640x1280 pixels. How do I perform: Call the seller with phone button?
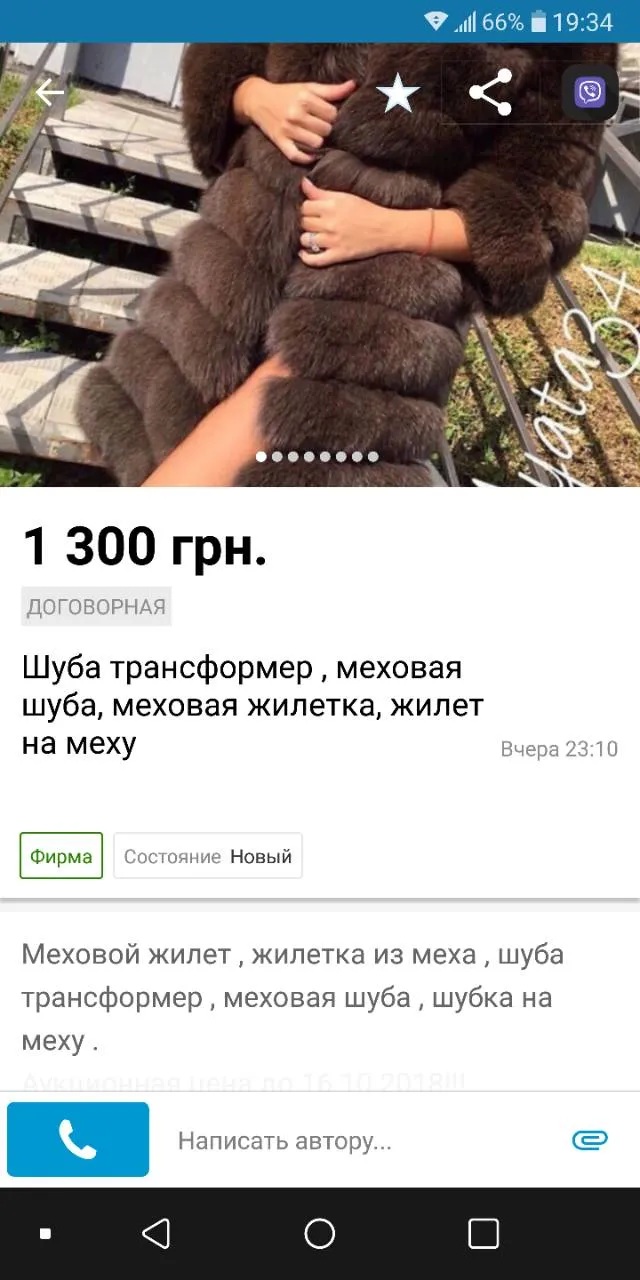78,1139
